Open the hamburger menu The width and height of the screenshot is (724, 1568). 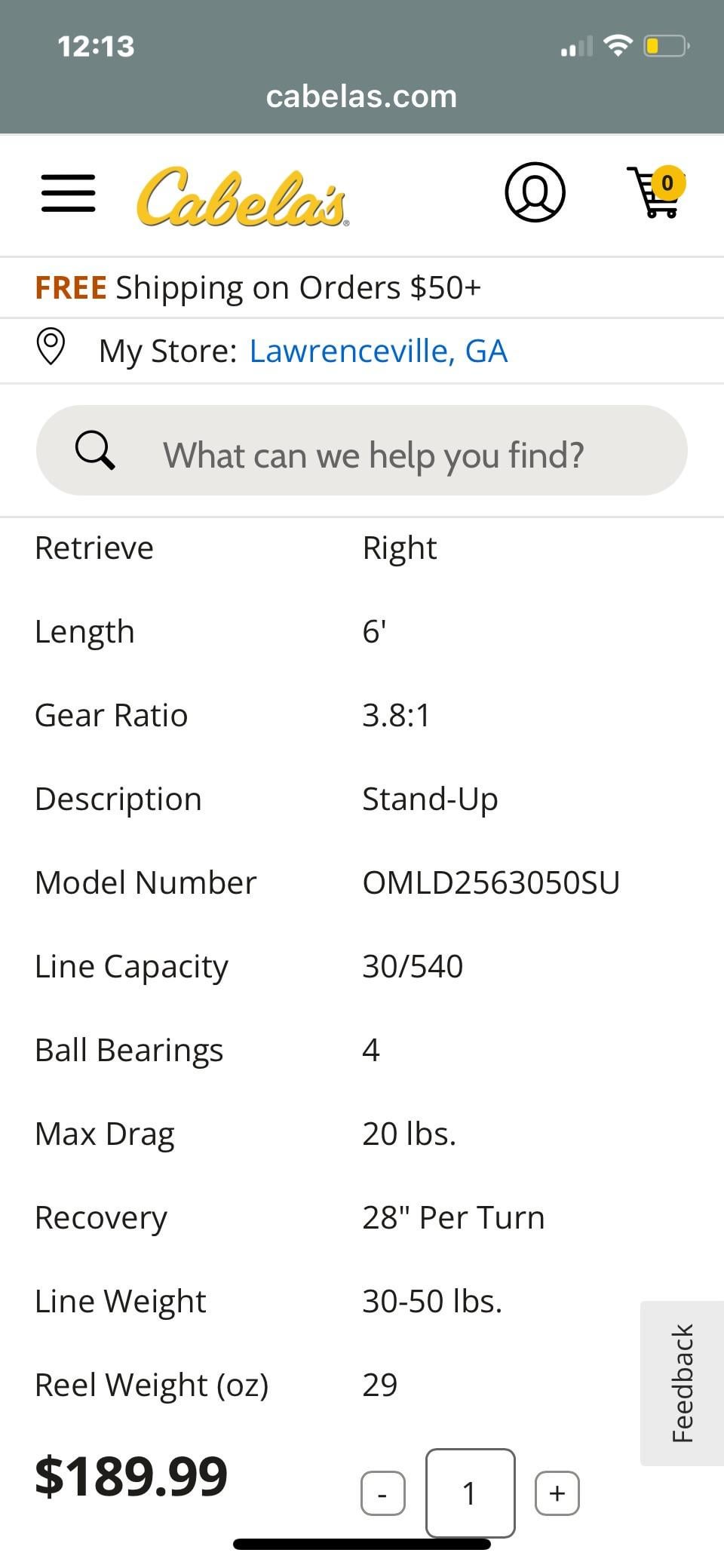(x=68, y=193)
